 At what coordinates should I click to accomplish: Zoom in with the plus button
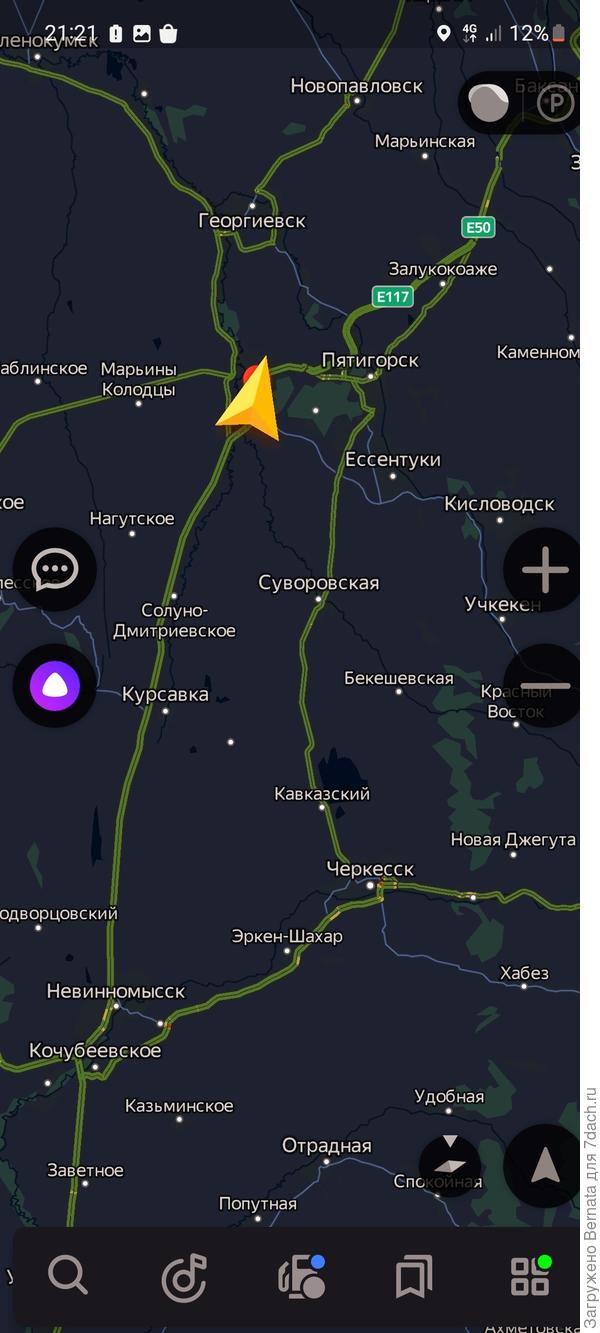545,570
